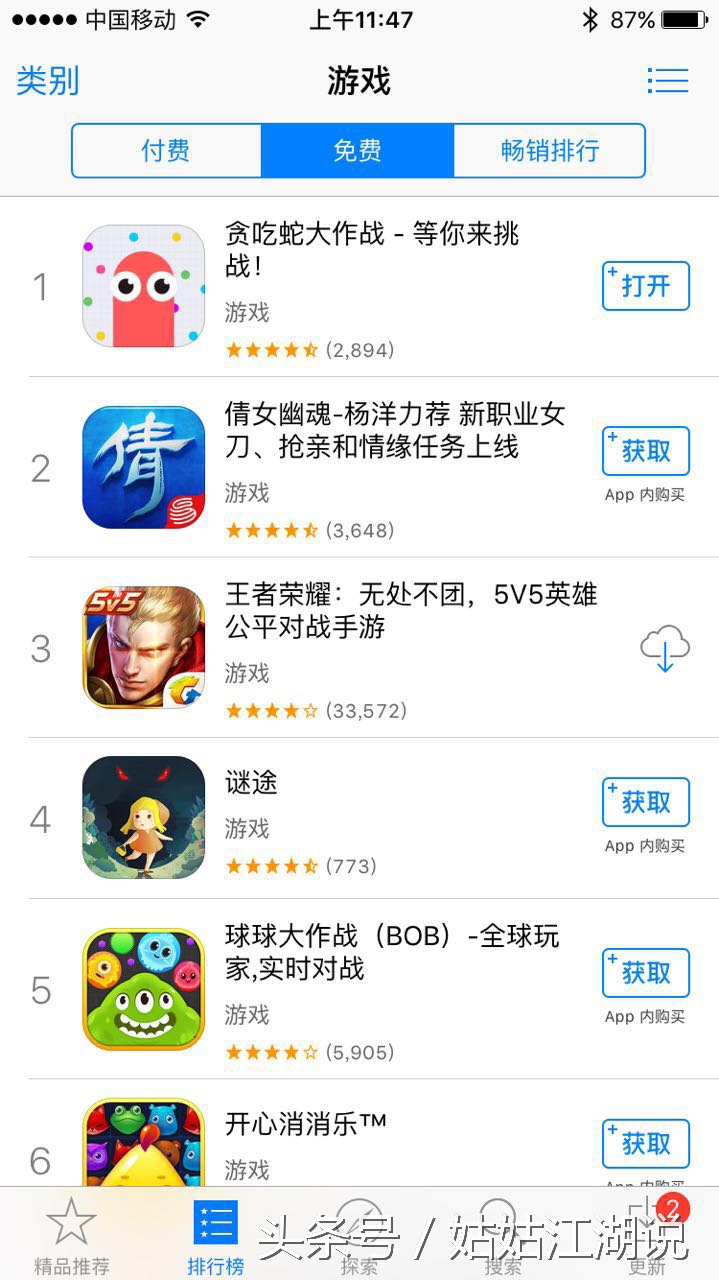Open the list icon at top right

(667, 81)
